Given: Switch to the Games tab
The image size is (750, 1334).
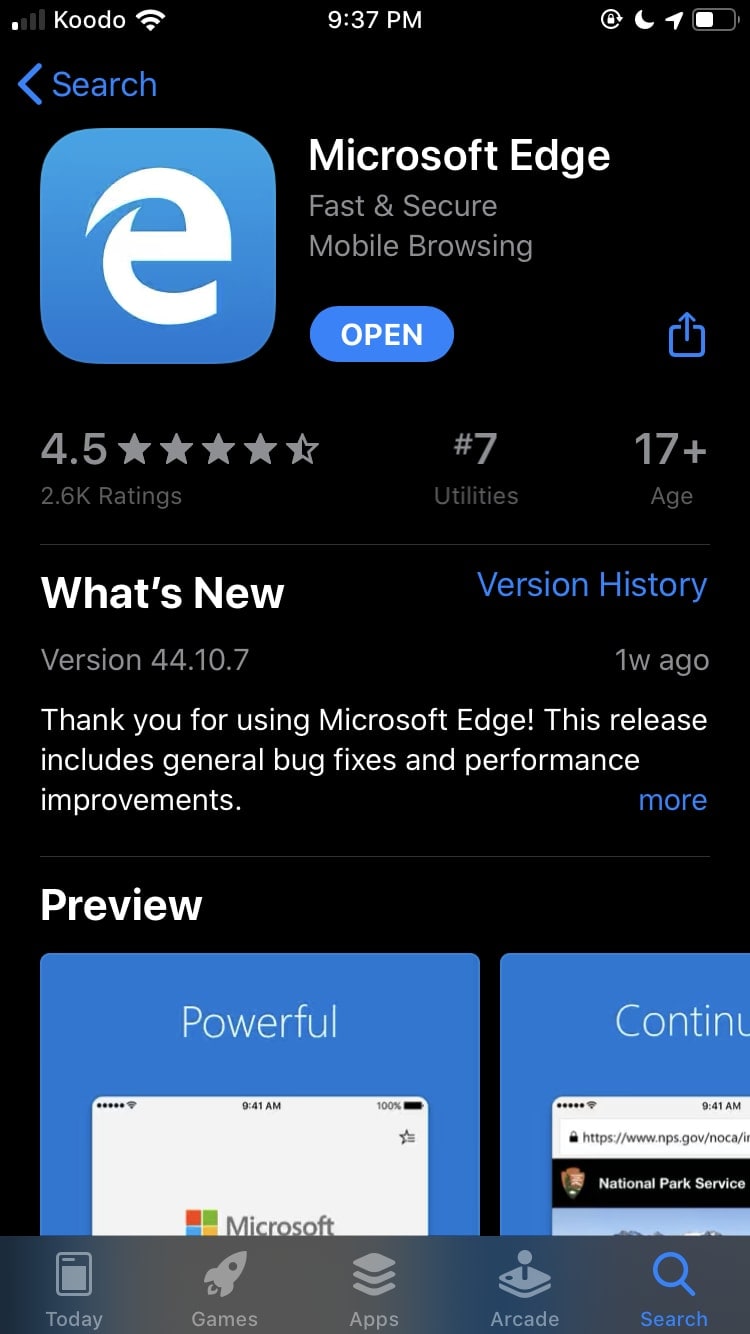Looking at the screenshot, I should 224,1289.
